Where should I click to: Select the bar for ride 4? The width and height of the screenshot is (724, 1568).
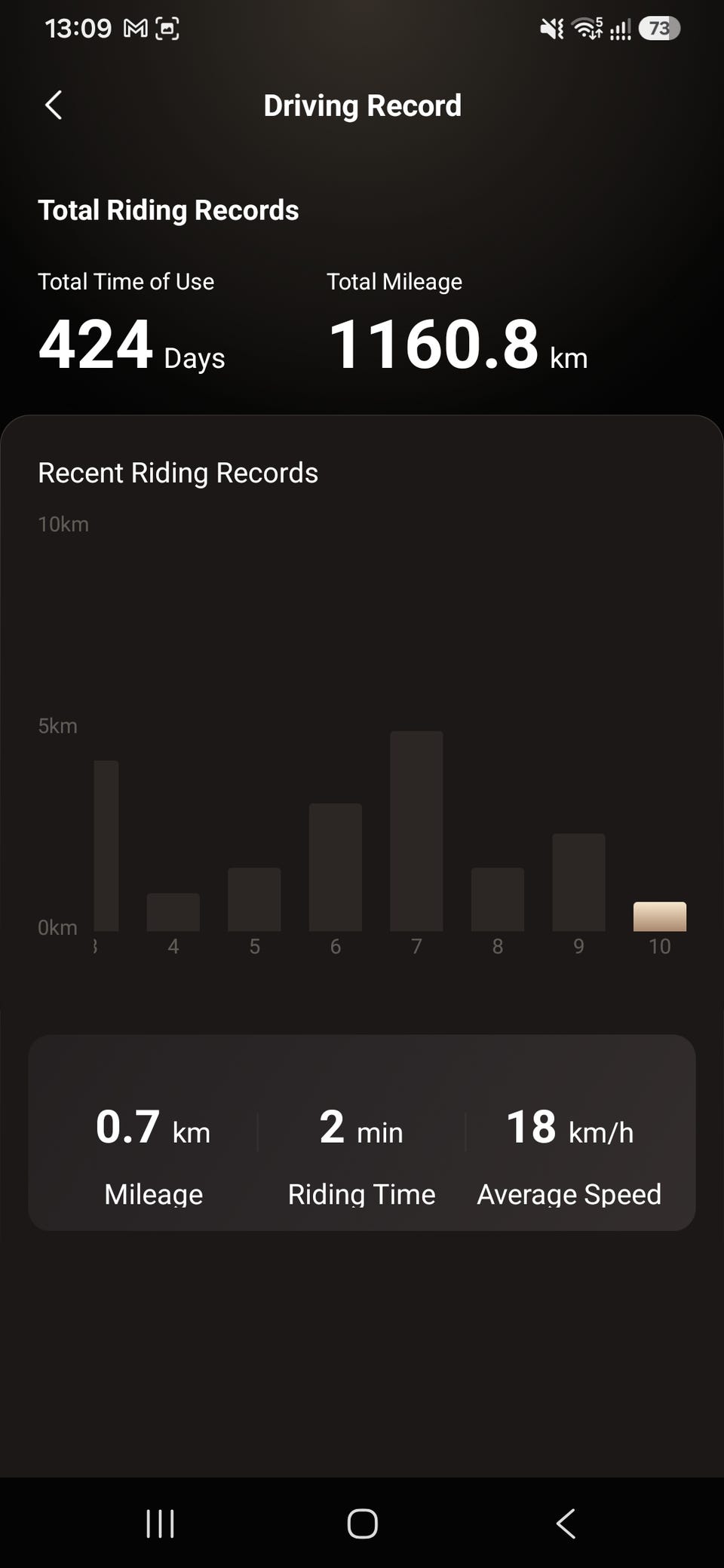point(173,912)
